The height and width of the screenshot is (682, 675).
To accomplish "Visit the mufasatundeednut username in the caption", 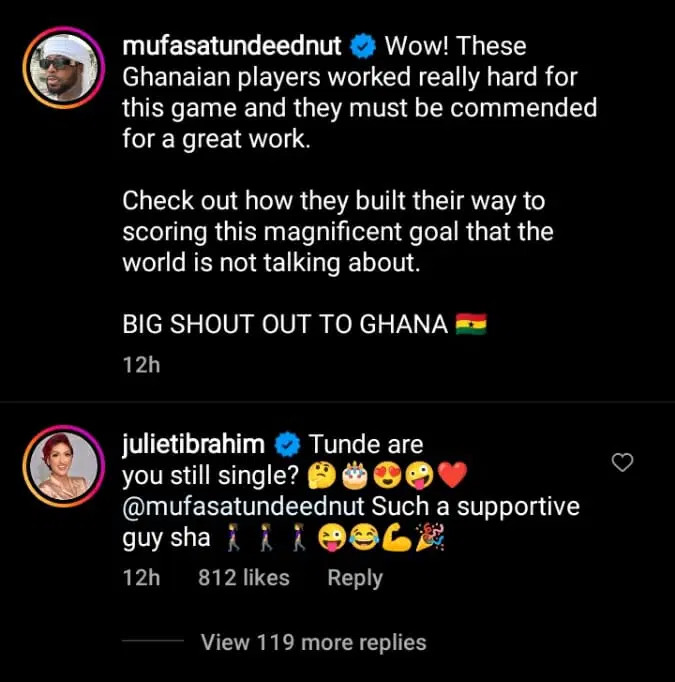I will pos(231,46).
